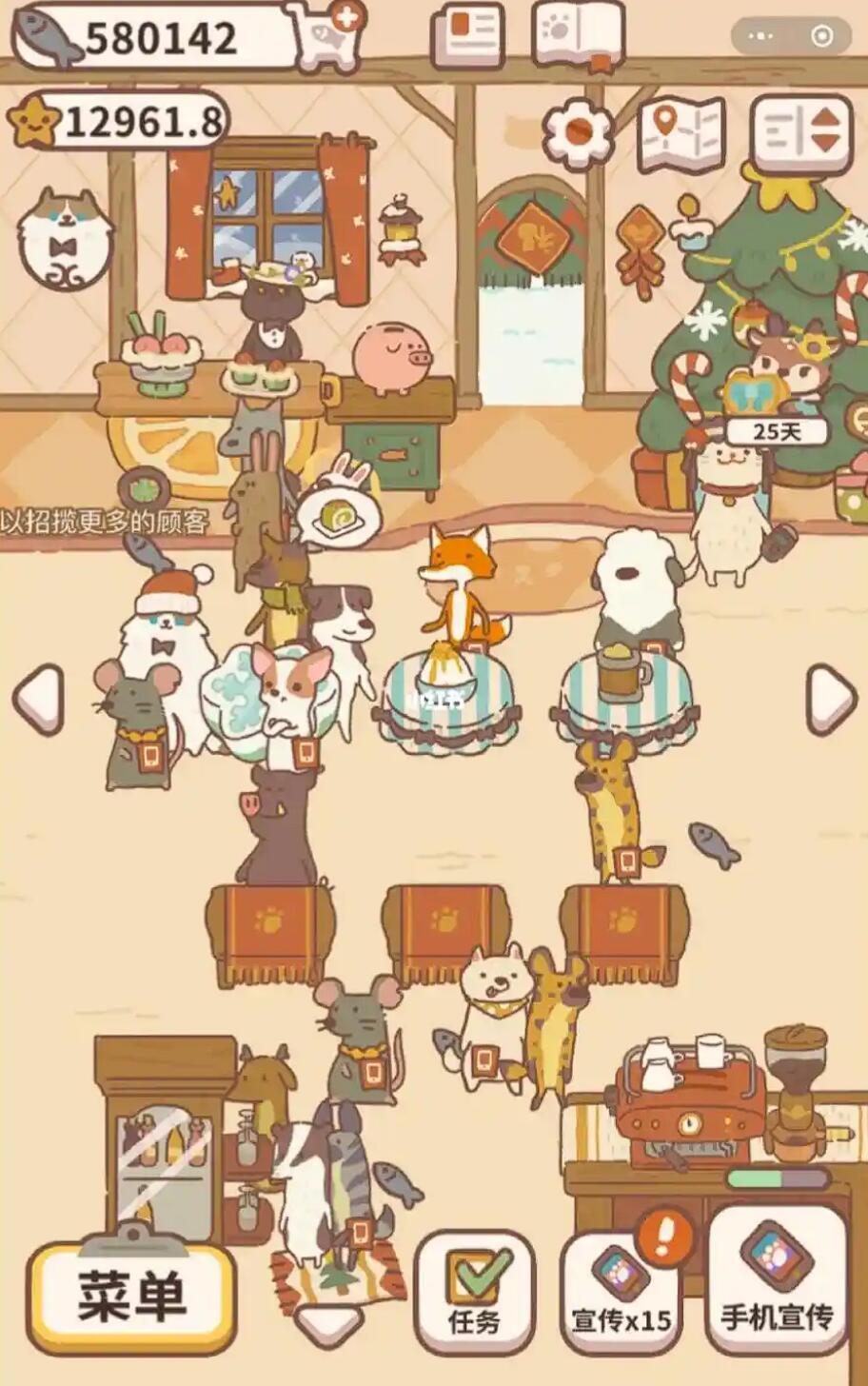Open the 菜单 menu button

(x=131, y=1296)
